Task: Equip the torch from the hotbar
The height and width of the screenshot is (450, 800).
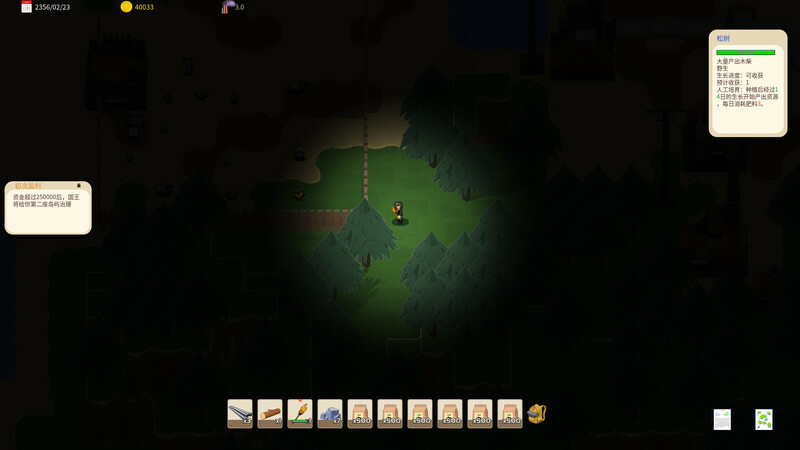Action: pos(300,413)
